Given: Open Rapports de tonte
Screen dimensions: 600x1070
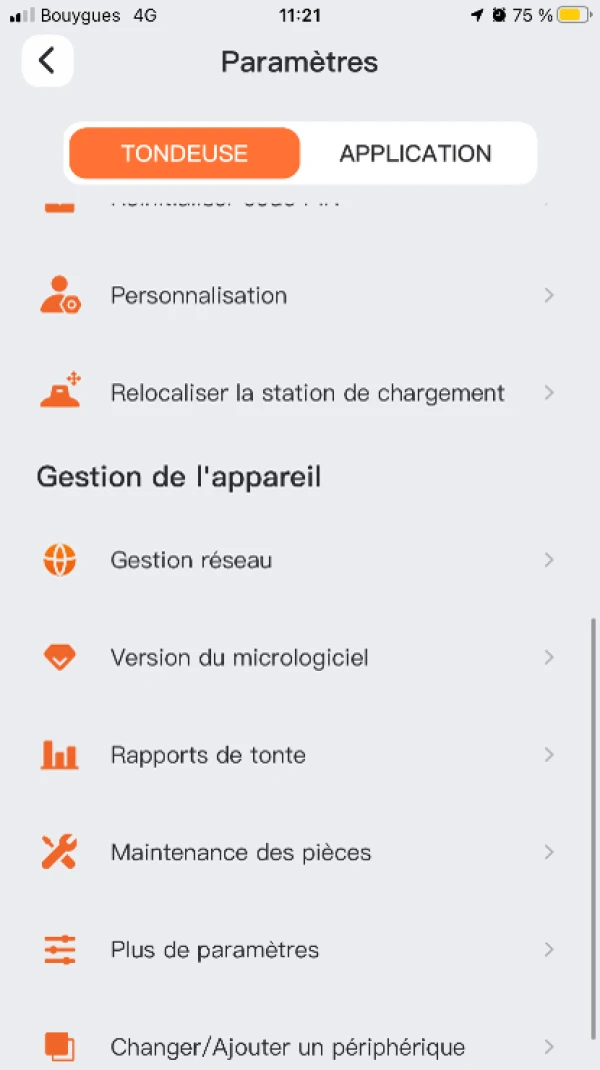Looking at the screenshot, I should (298, 755).
